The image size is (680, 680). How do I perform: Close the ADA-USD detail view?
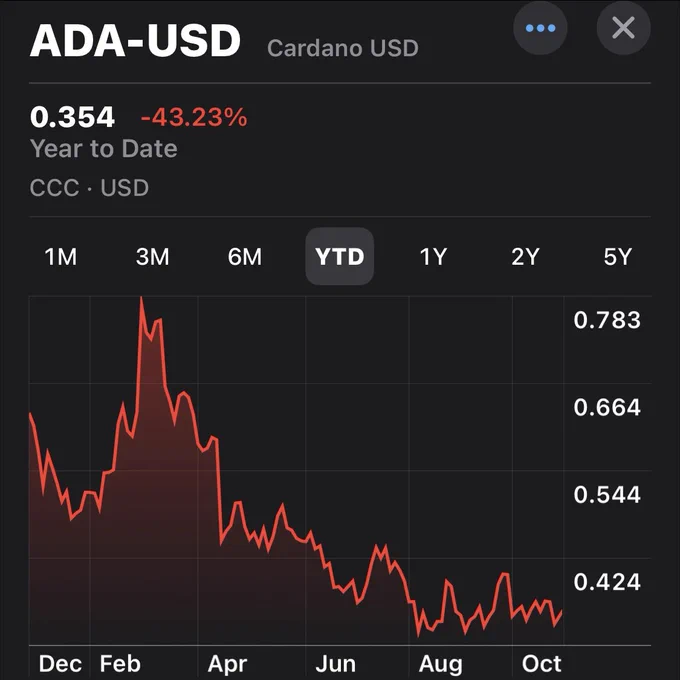pyautogui.click(x=623, y=28)
